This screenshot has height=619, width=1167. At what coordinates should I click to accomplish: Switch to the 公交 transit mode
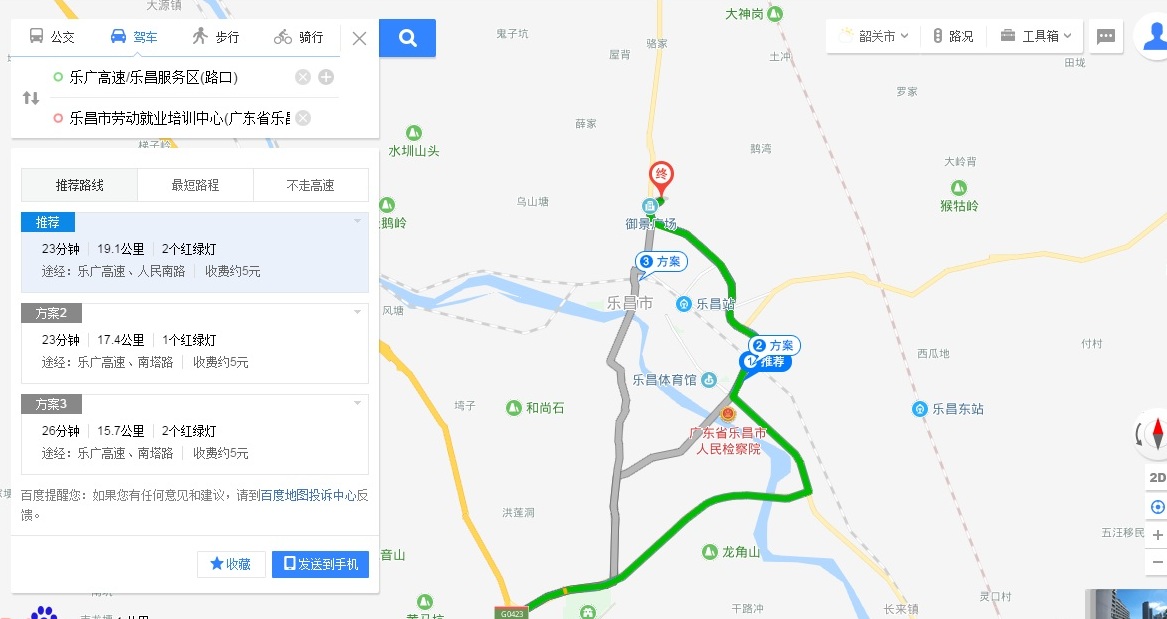[x=52, y=37]
